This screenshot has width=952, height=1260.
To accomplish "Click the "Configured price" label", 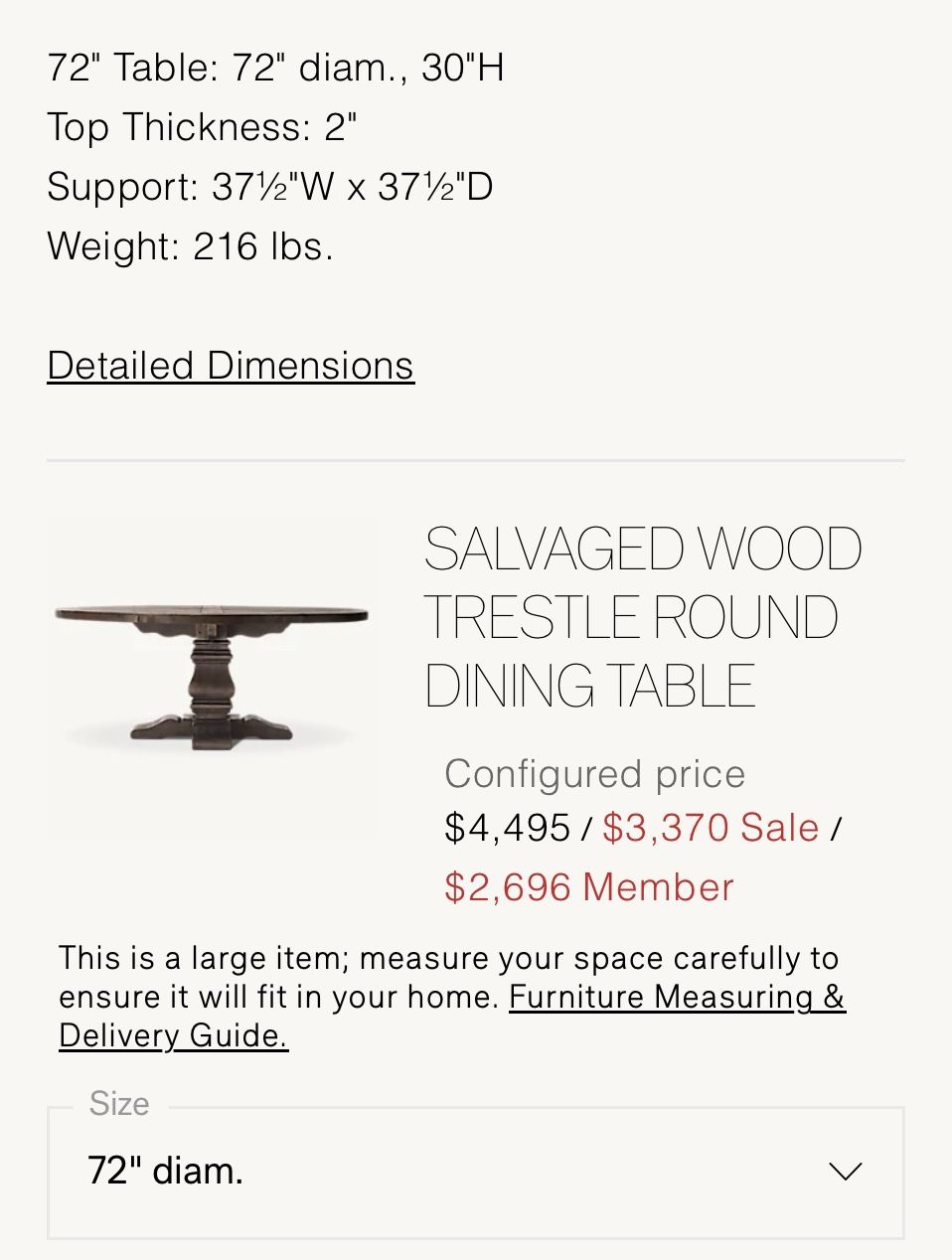I will click(595, 773).
